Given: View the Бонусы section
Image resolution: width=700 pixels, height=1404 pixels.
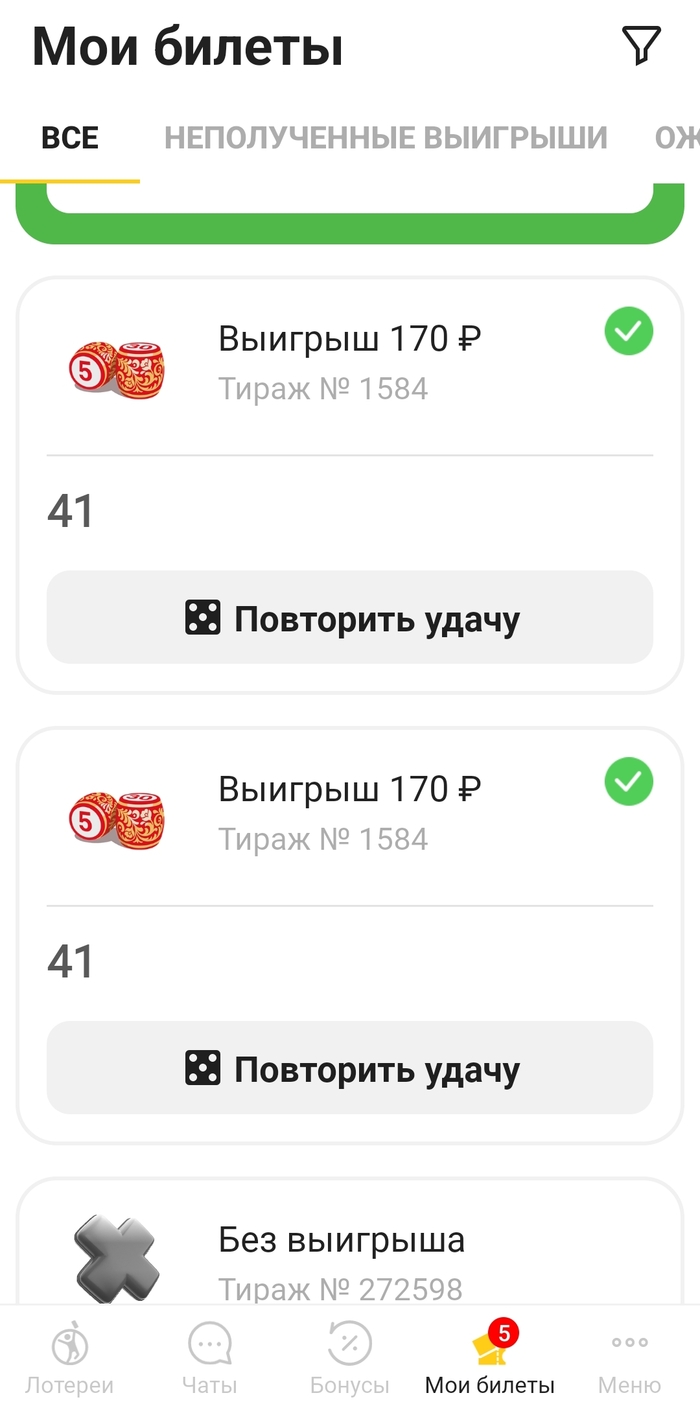Looking at the screenshot, I should [x=350, y=1358].
